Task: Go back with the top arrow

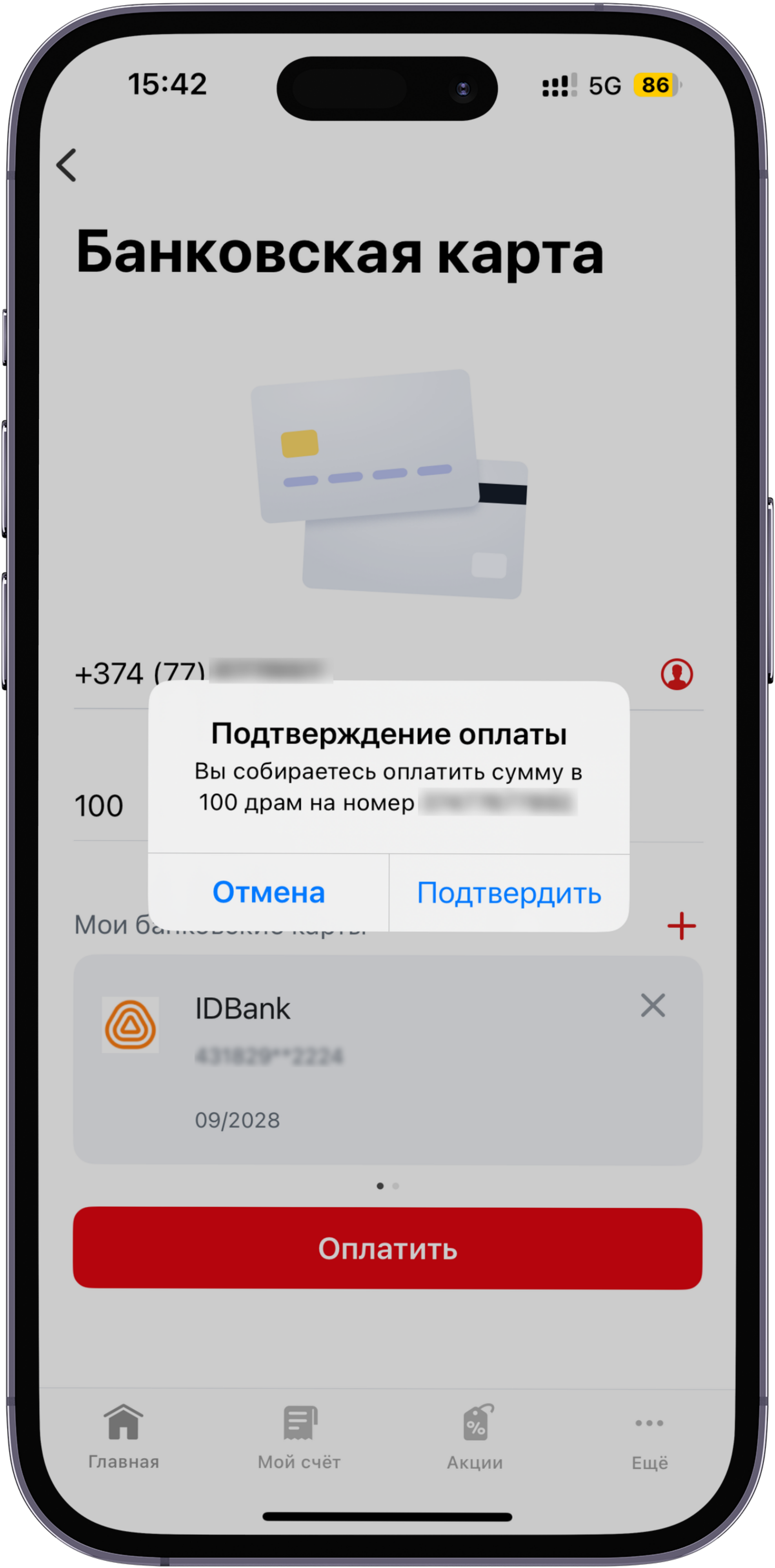Action: 66,165
